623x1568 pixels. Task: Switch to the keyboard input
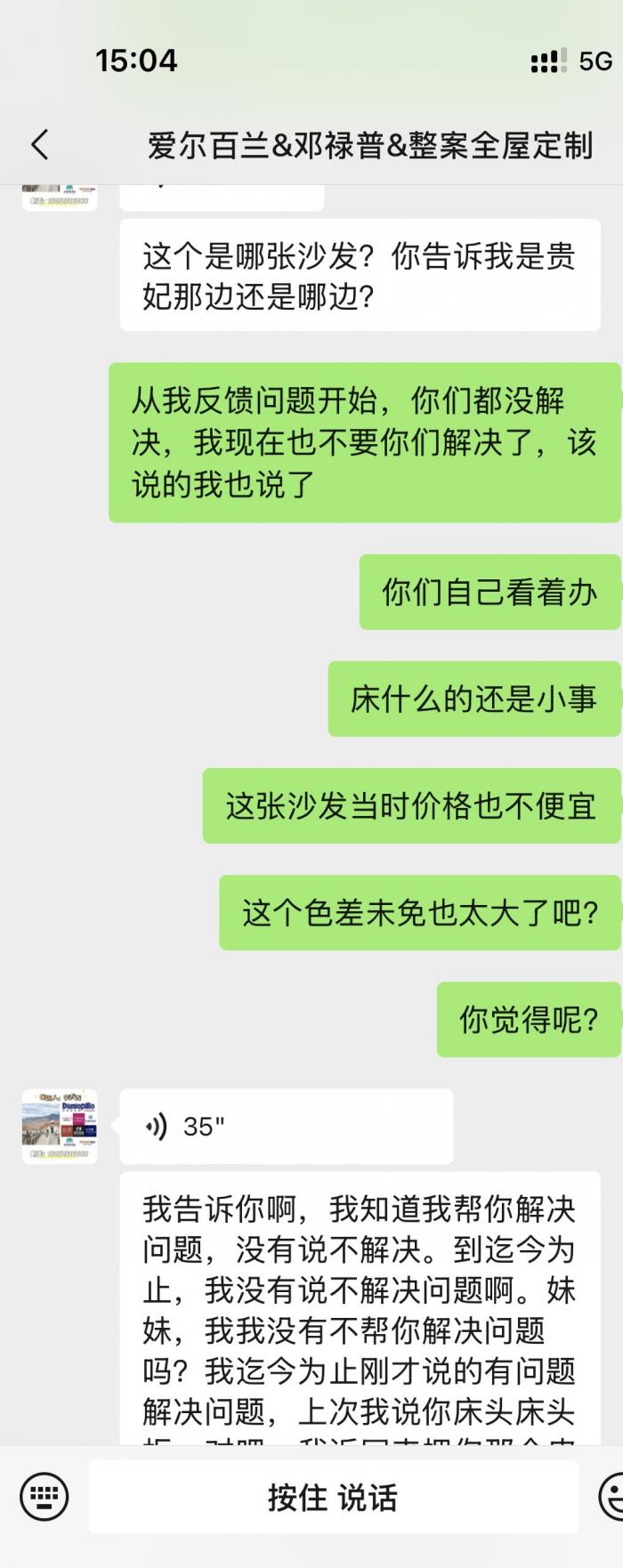point(44,1498)
